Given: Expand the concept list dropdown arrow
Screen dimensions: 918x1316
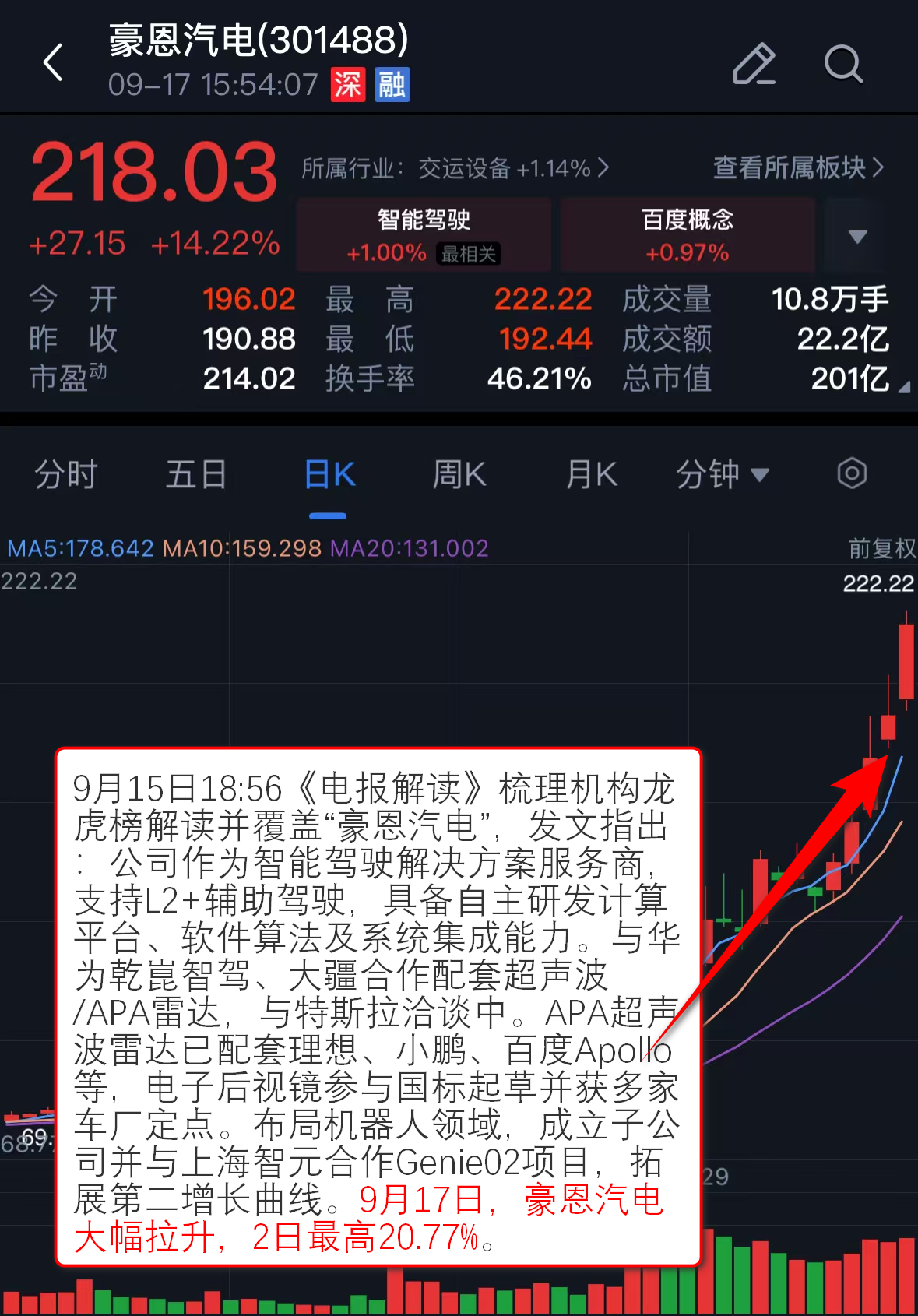Looking at the screenshot, I should click(857, 236).
